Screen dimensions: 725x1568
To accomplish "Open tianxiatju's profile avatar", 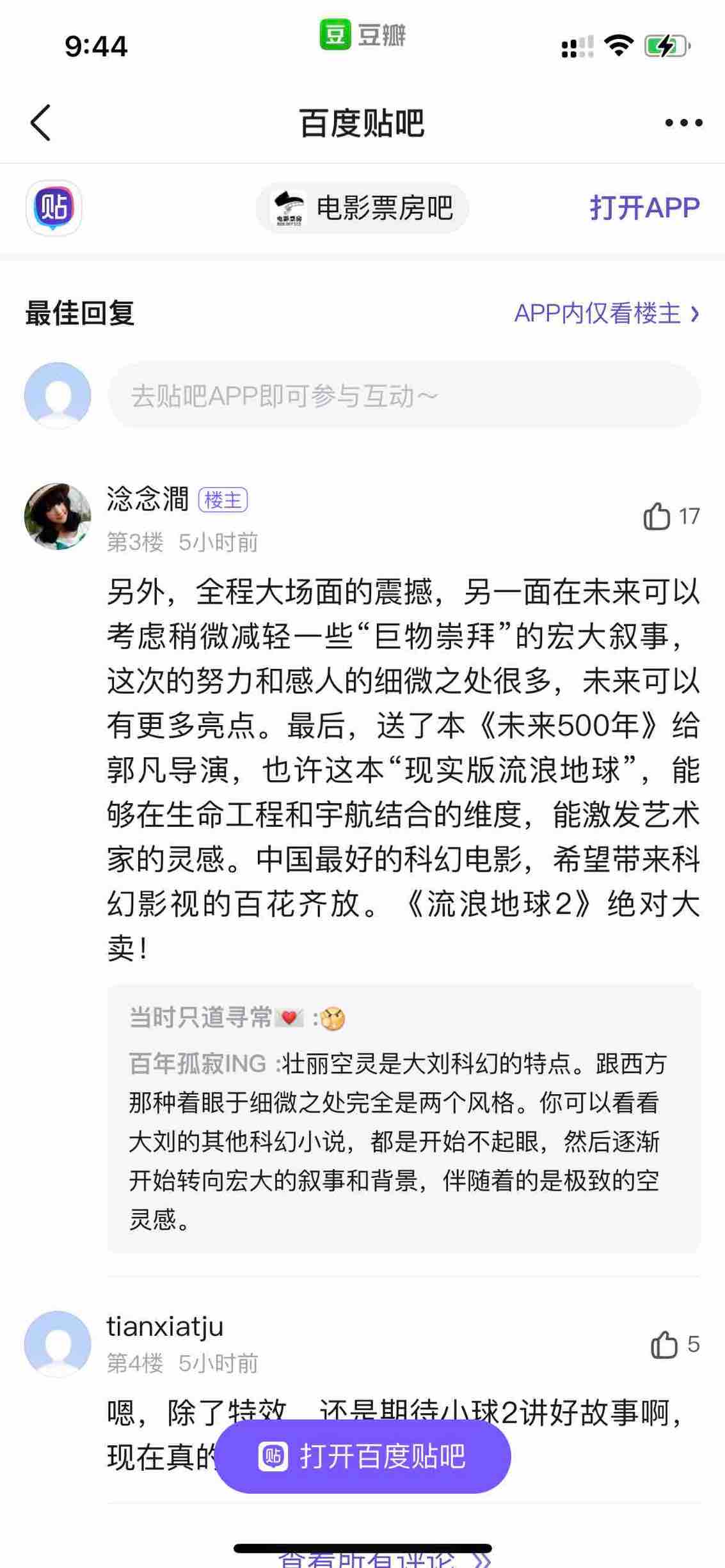I will (x=58, y=1344).
